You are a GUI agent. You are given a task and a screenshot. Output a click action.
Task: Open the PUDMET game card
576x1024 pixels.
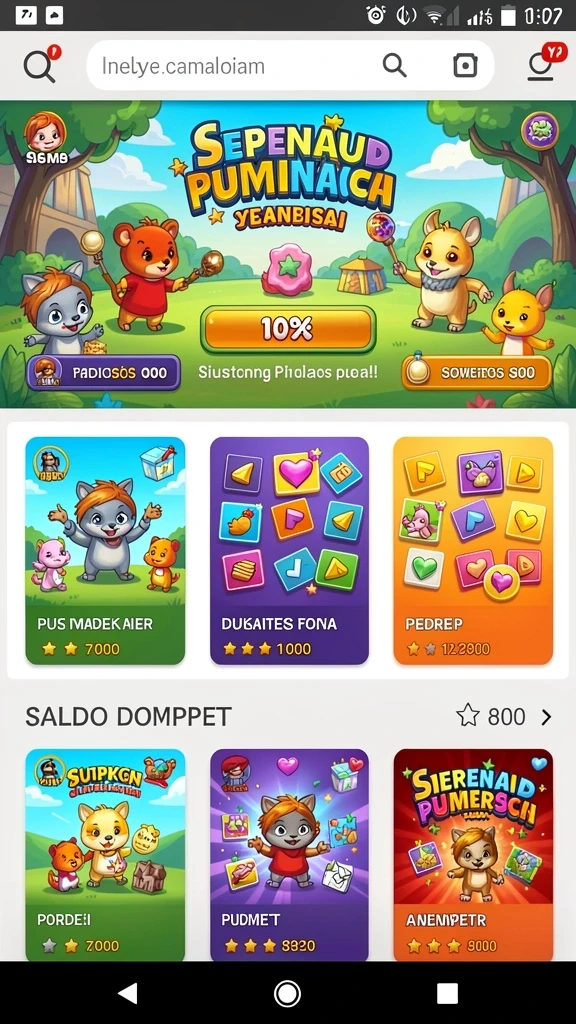coord(289,855)
